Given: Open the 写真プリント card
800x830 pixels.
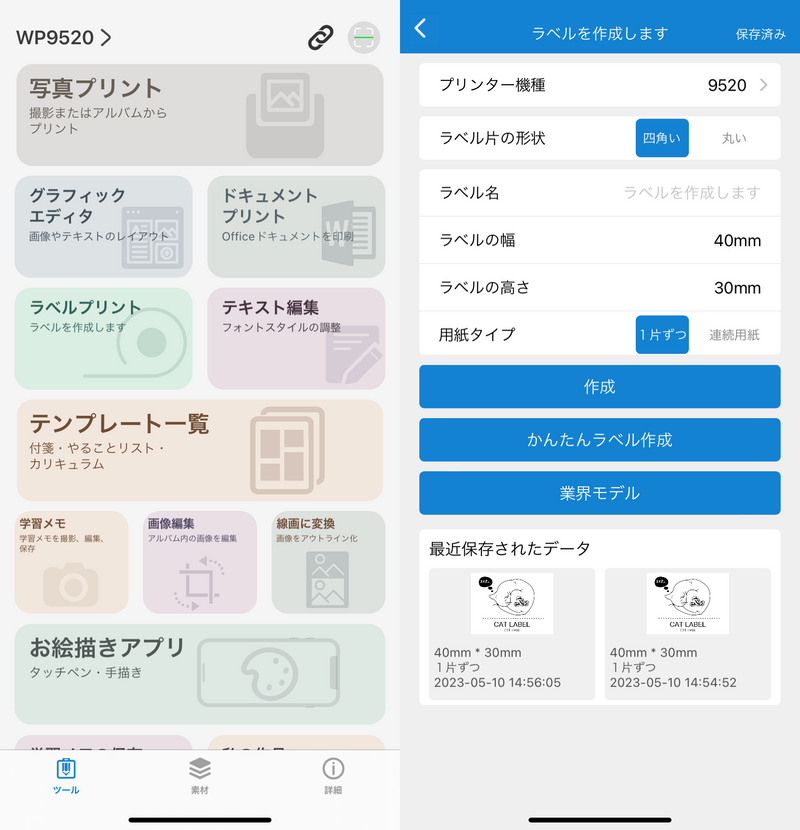Looking at the screenshot, I should pyautogui.click(x=200, y=115).
